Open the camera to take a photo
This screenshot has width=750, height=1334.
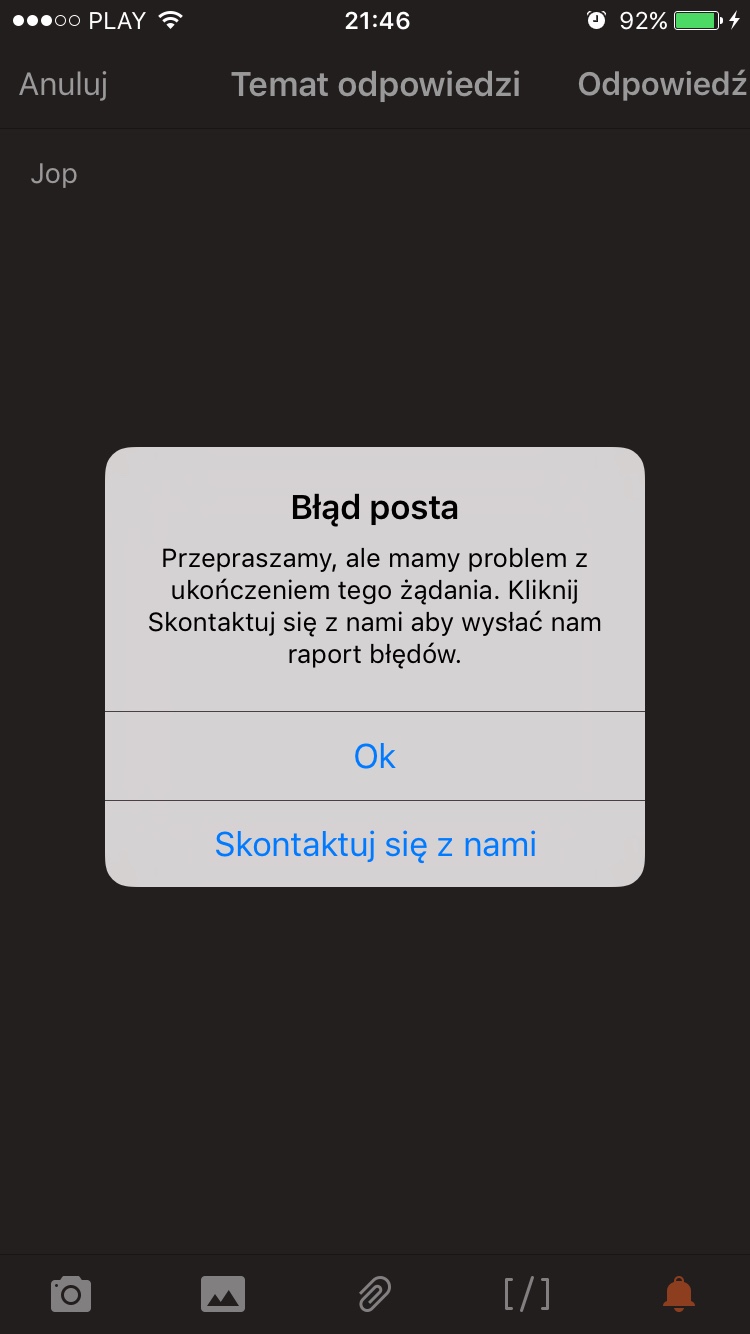pyautogui.click(x=71, y=1295)
